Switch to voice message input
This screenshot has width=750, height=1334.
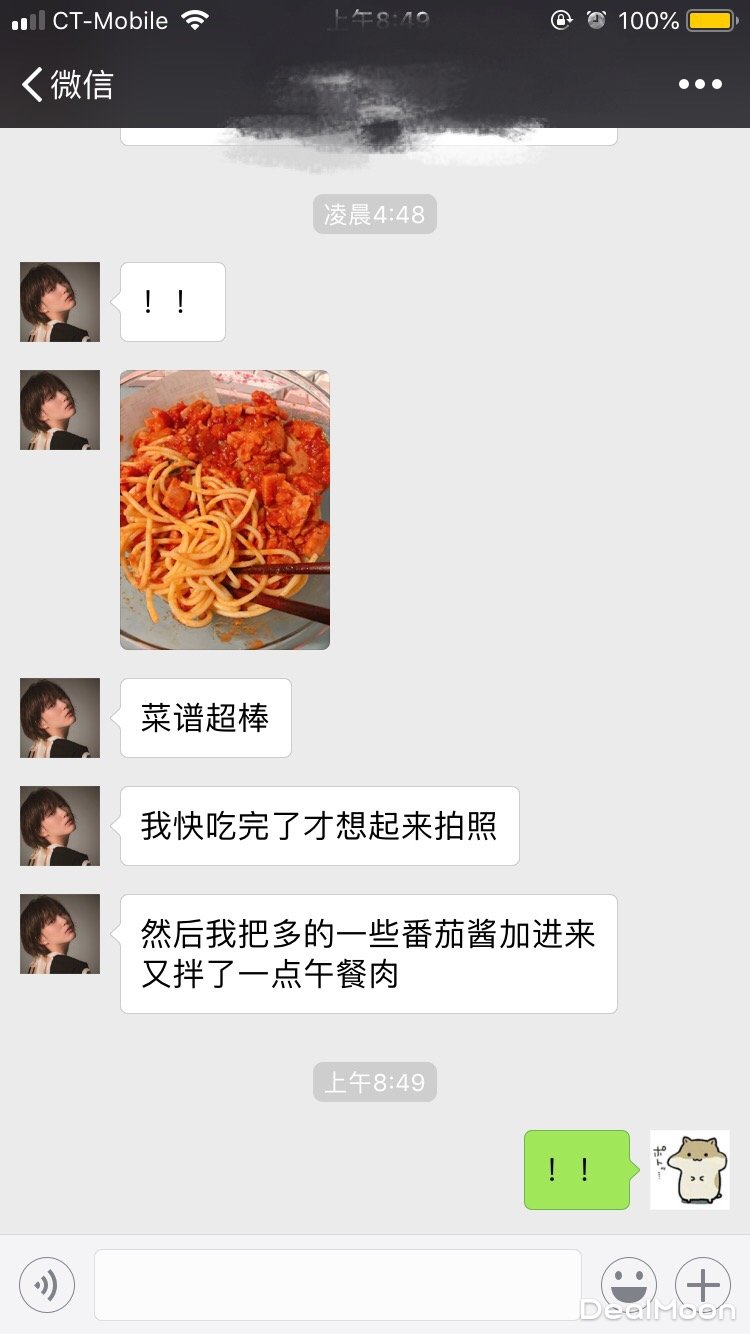coord(47,1285)
